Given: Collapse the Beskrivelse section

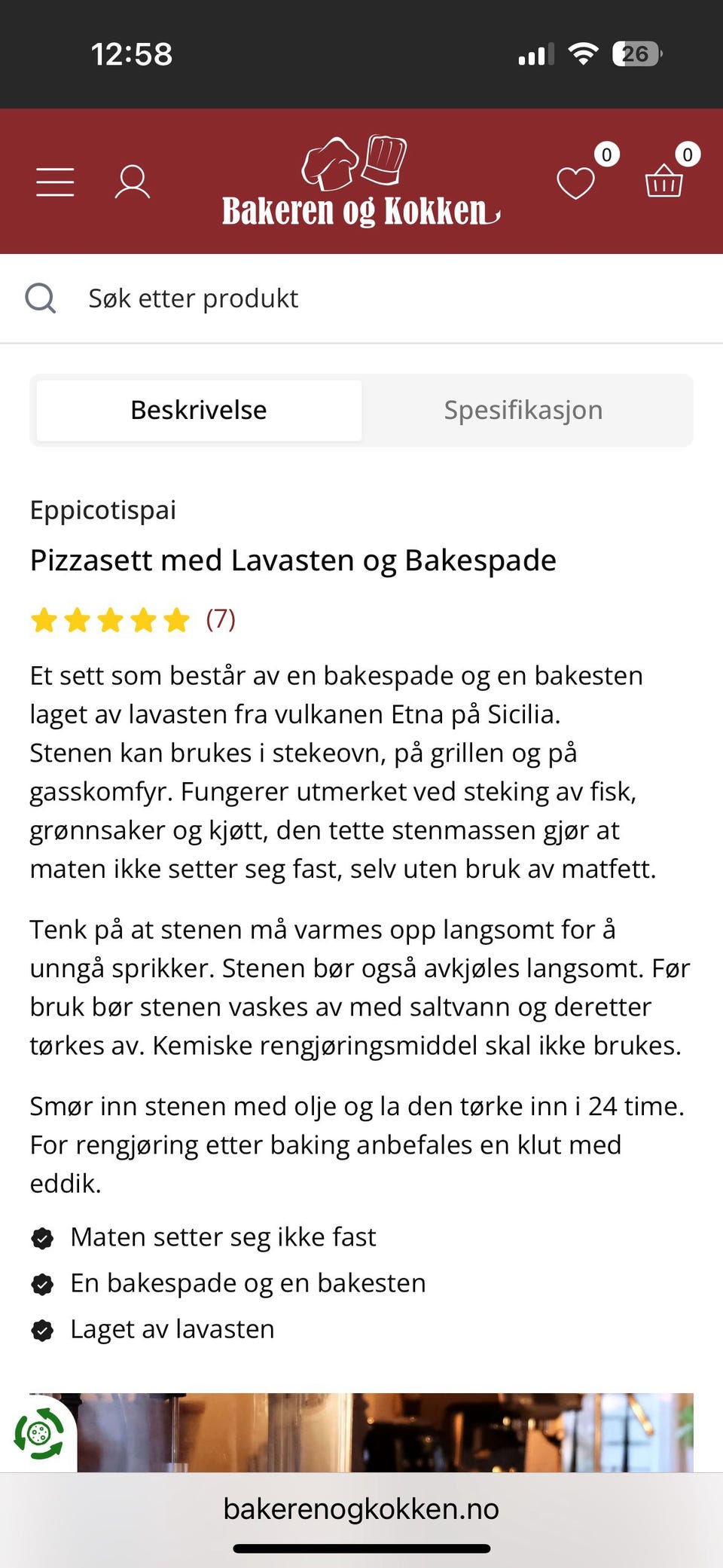Looking at the screenshot, I should pyautogui.click(x=198, y=409).
